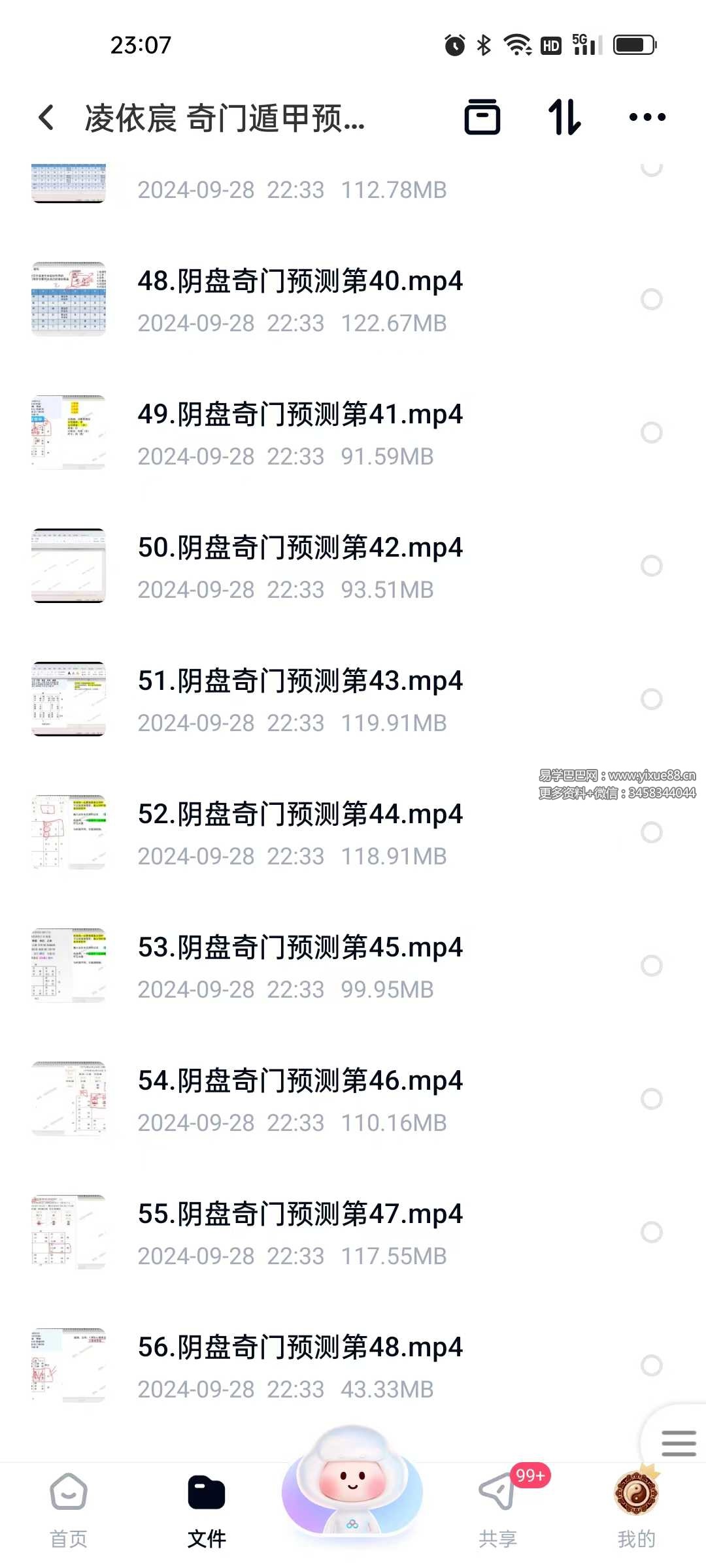The width and height of the screenshot is (706, 1568).
Task: Tick the selection circle for 52.阴盘奇门预测第44.mp4
Action: pos(651,832)
